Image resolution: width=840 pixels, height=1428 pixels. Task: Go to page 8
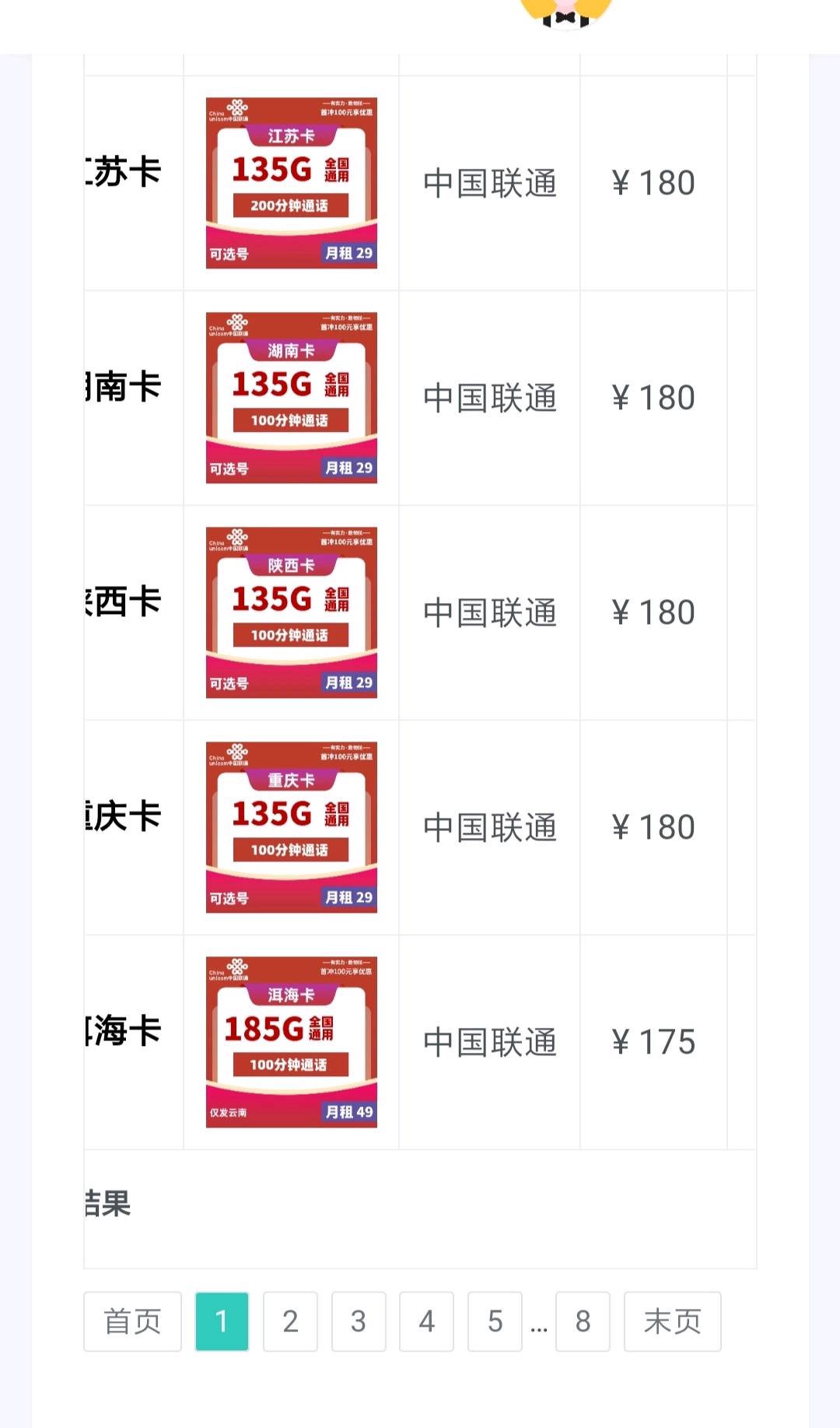[583, 1321]
